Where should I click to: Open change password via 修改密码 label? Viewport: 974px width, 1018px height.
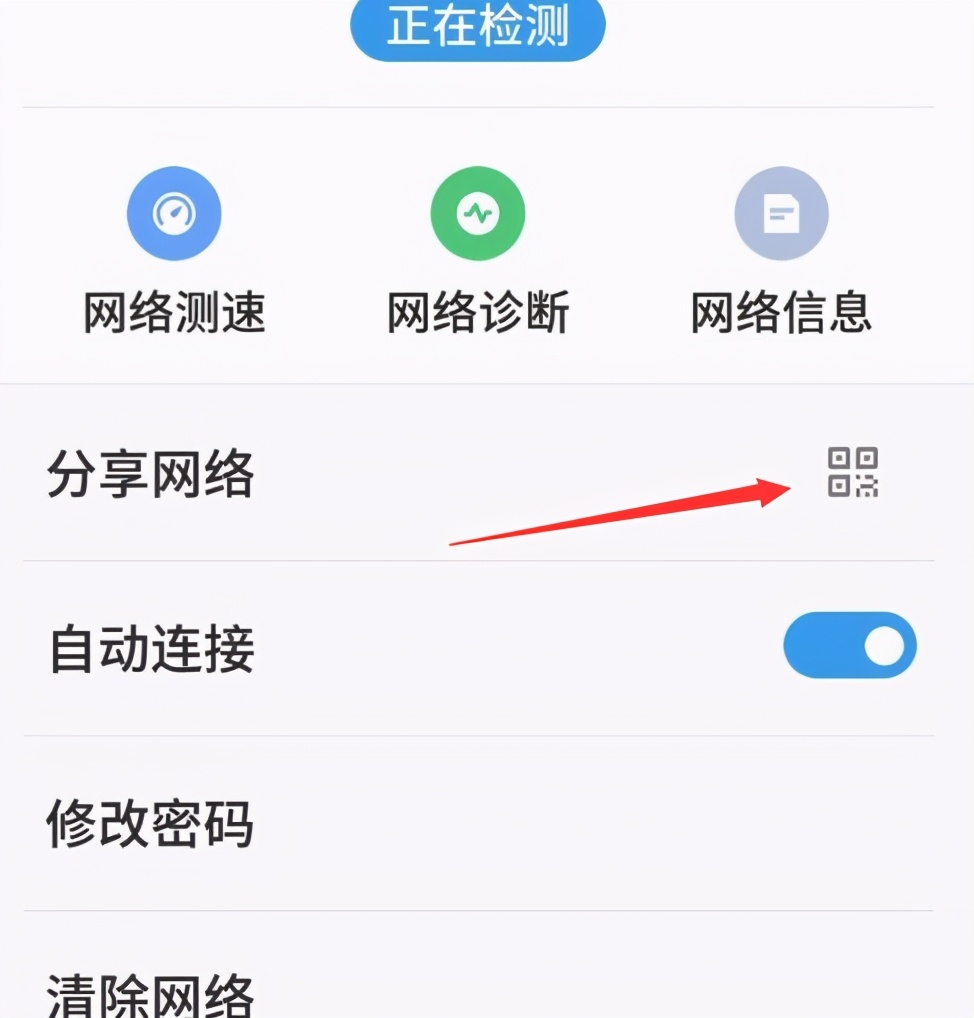(x=148, y=824)
